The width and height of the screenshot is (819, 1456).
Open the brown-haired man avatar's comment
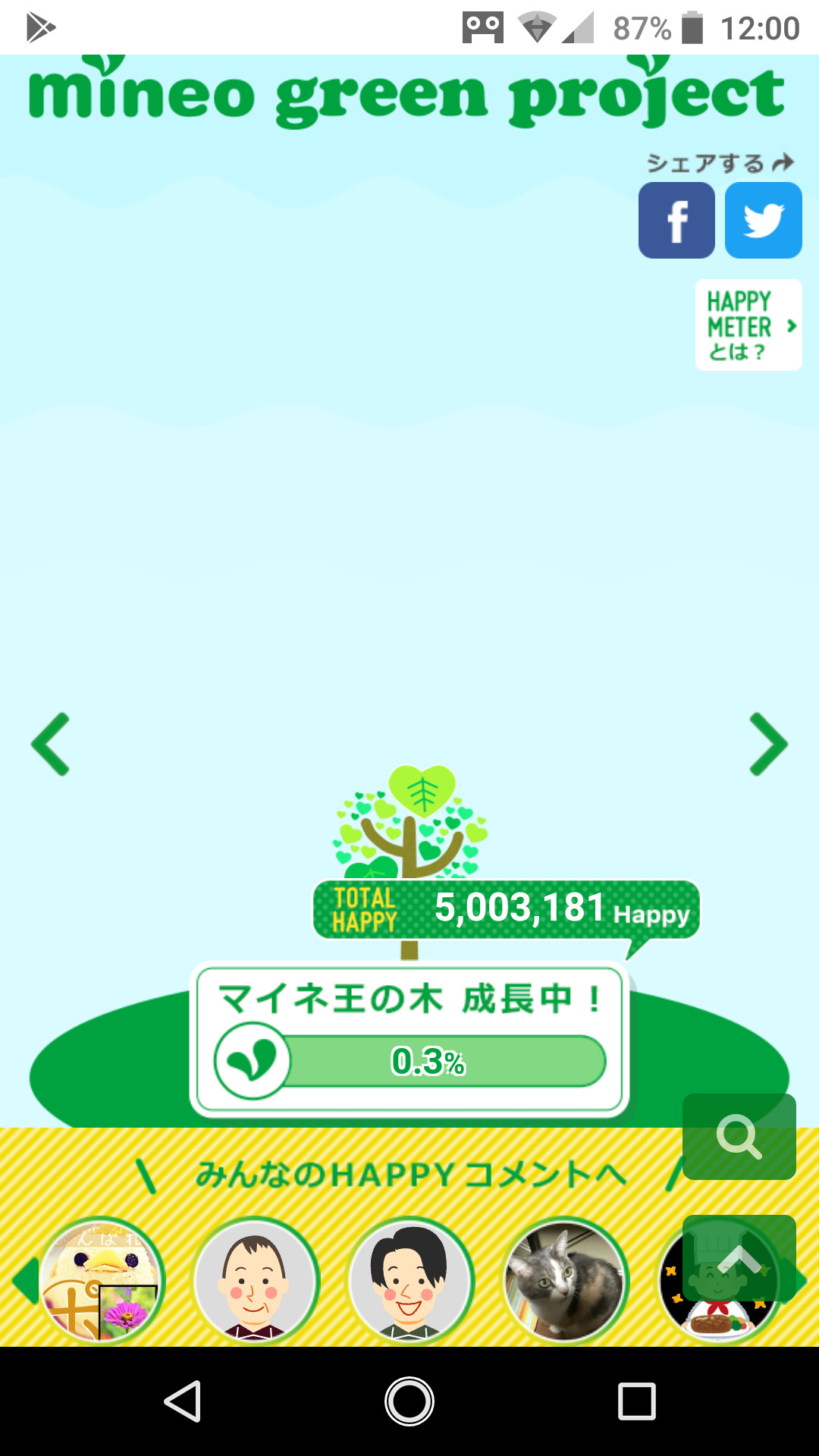point(256,1280)
